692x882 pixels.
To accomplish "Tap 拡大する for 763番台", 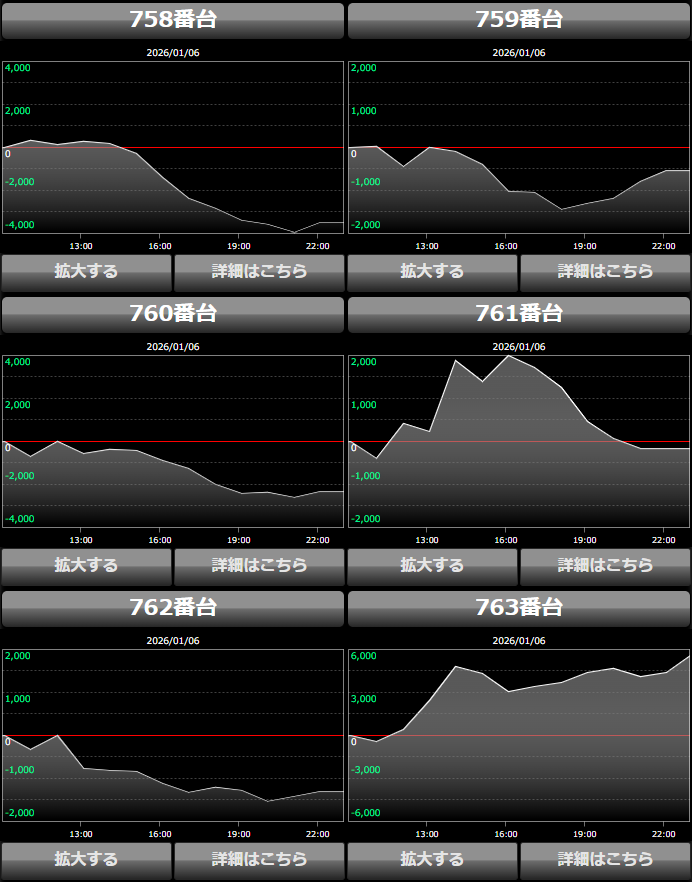I will point(433,860).
